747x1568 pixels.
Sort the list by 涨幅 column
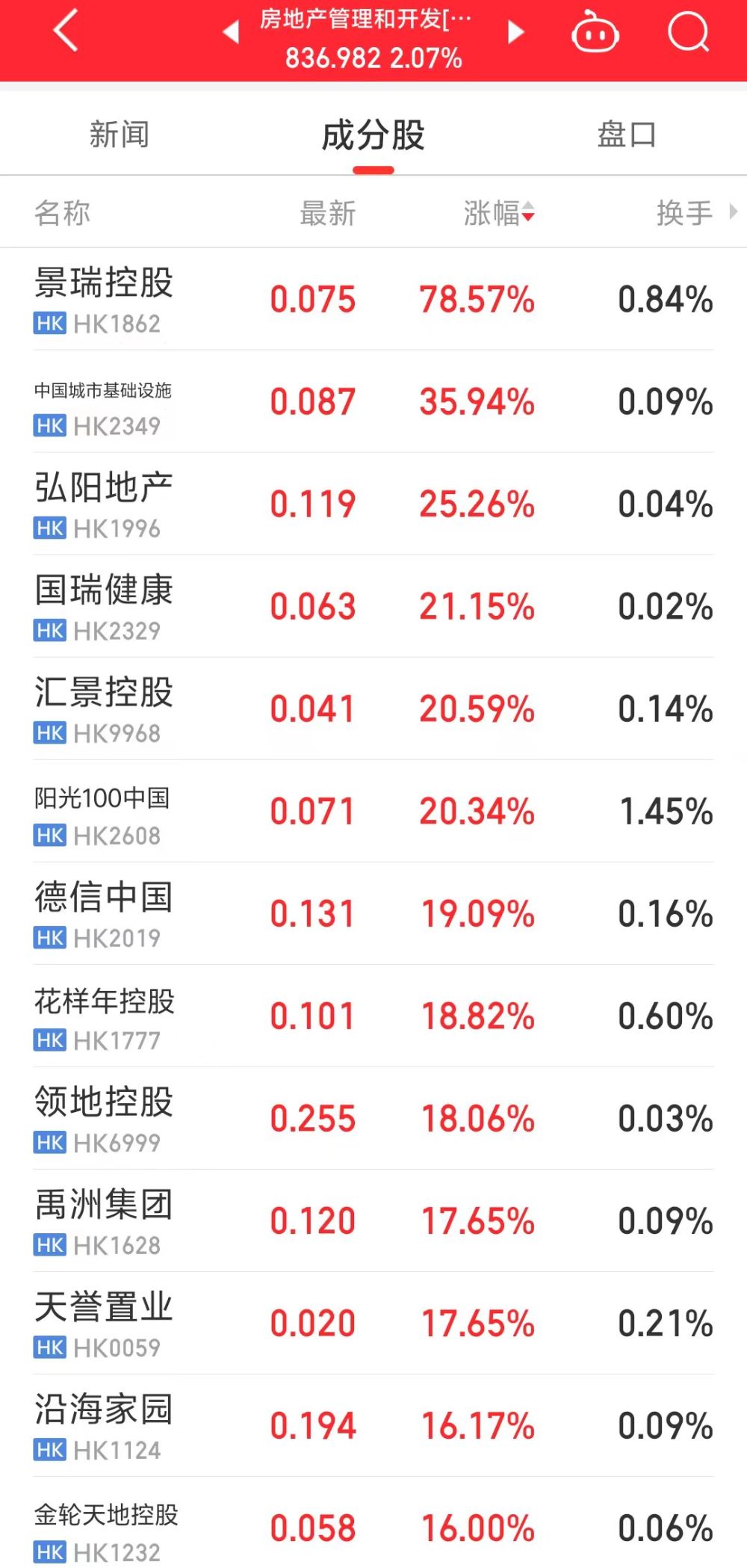(498, 214)
